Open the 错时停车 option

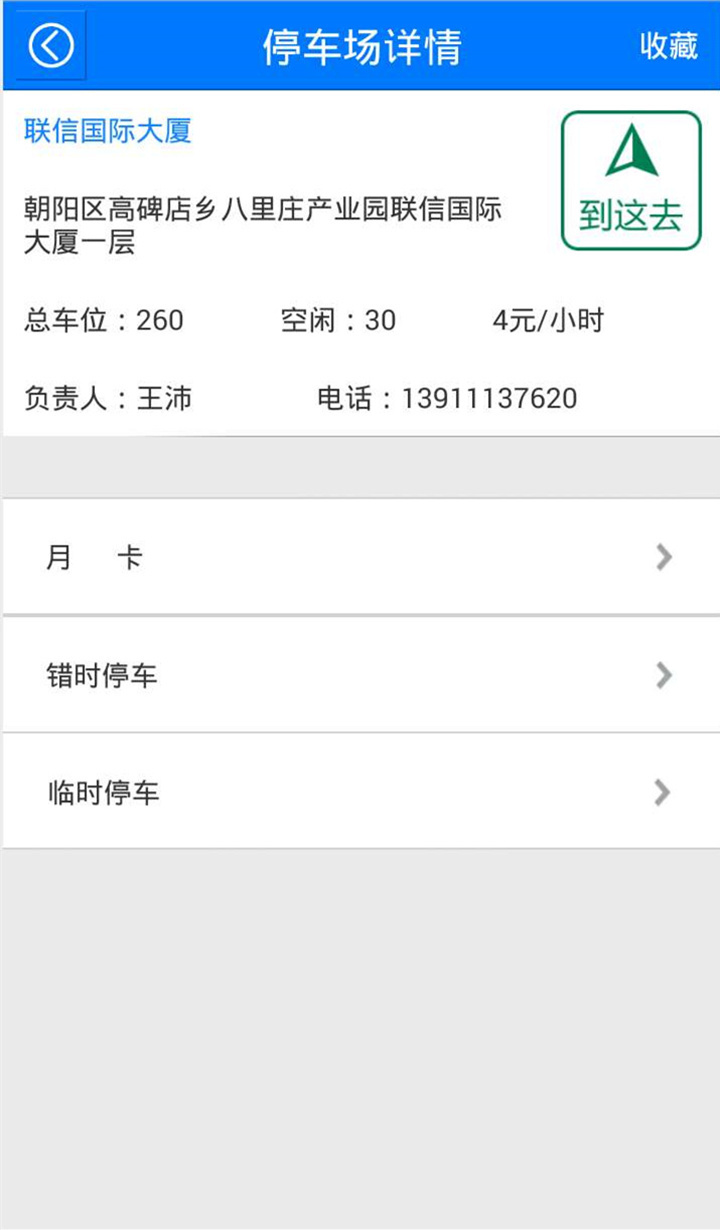click(360, 675)
